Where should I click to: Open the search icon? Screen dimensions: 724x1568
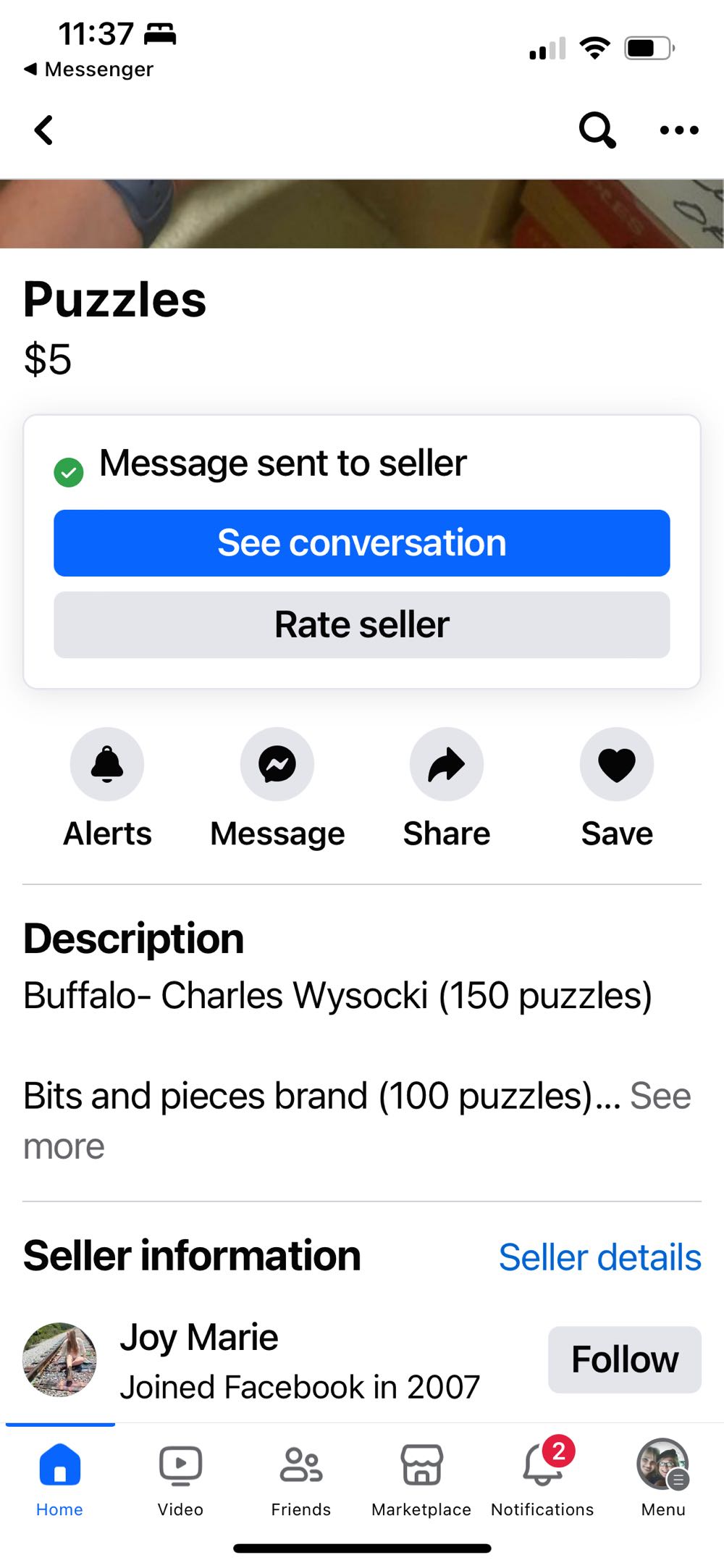(595, 130)
